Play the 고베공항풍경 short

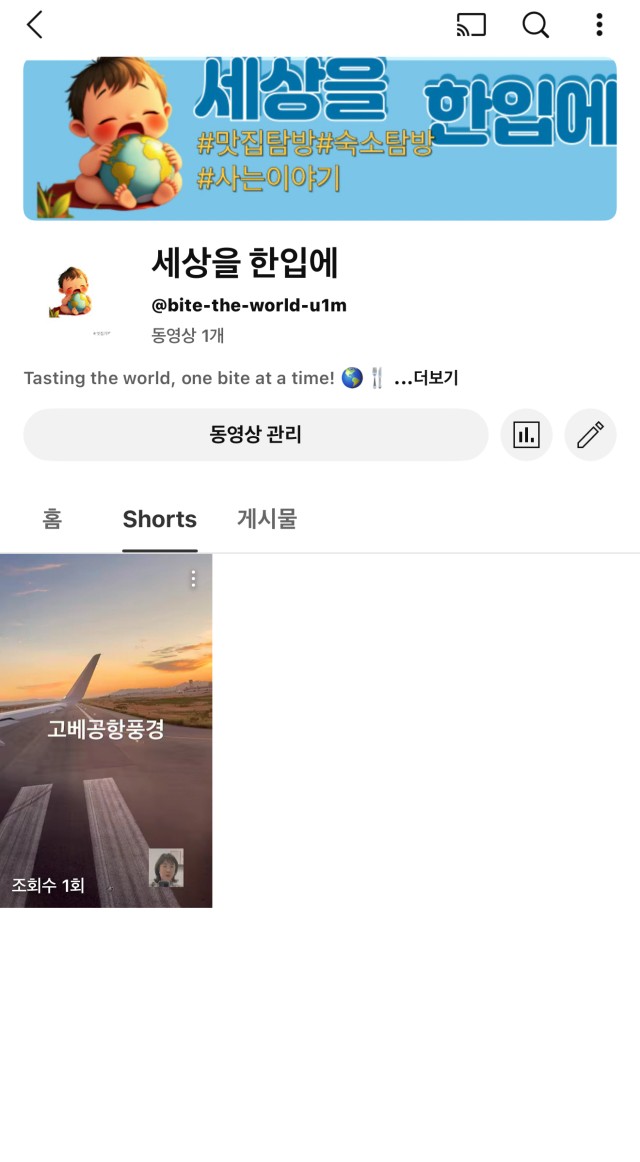coord(106,730)
